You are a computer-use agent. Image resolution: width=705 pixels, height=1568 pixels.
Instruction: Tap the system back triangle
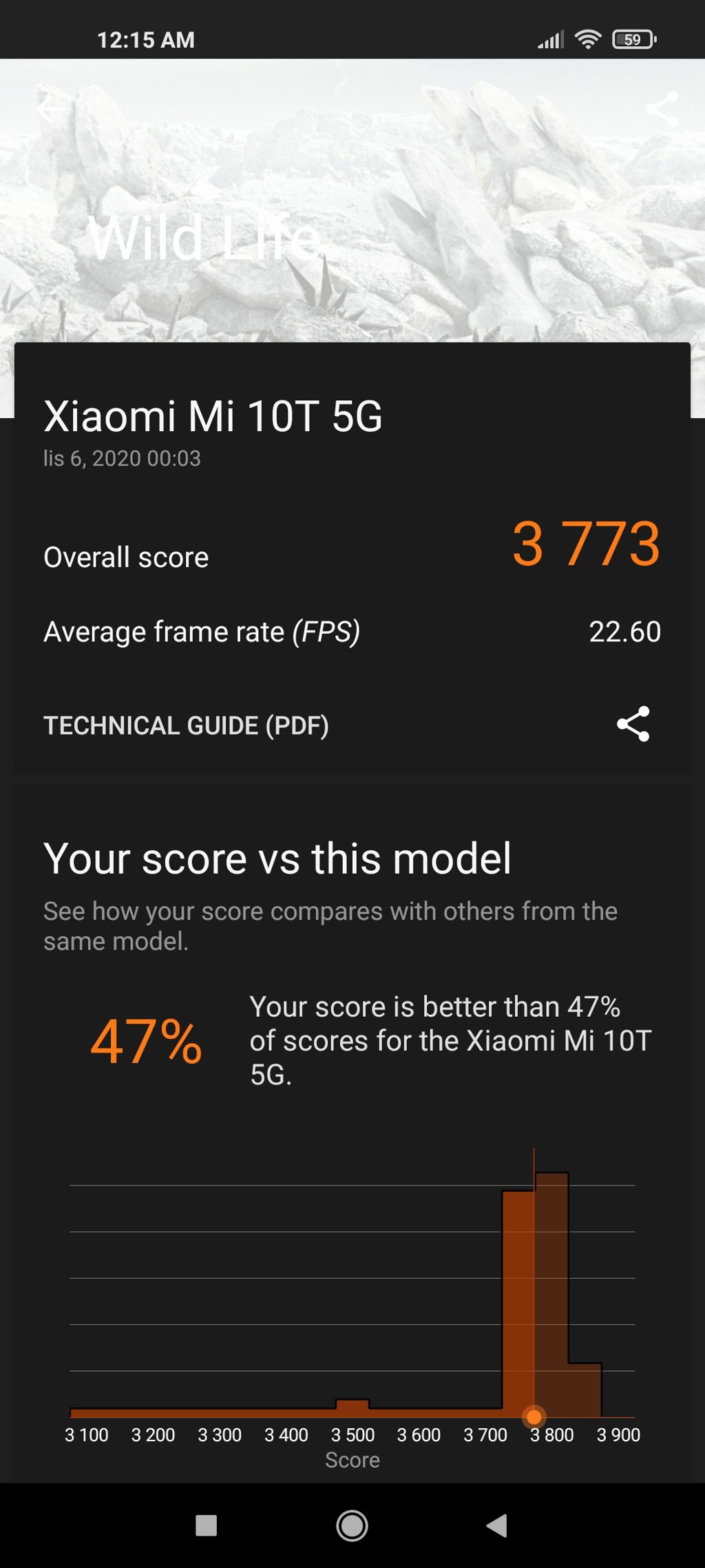point(497,1525)
